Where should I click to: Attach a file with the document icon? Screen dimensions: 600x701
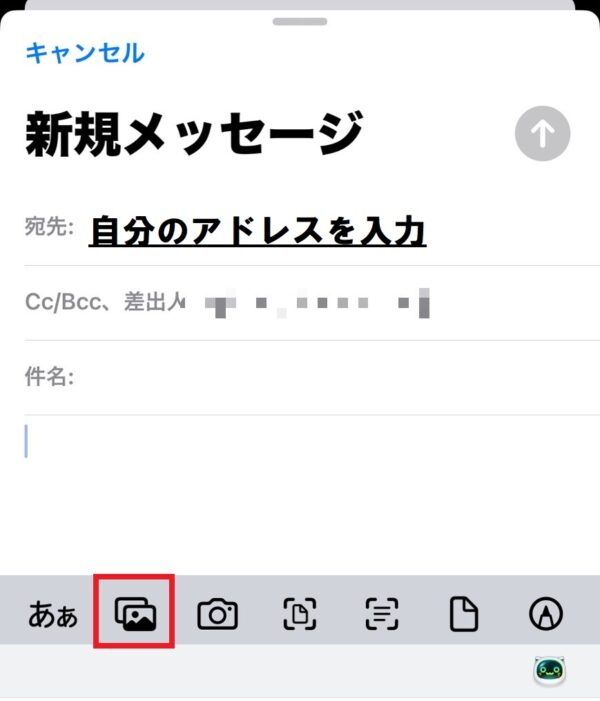pos(463,614)
